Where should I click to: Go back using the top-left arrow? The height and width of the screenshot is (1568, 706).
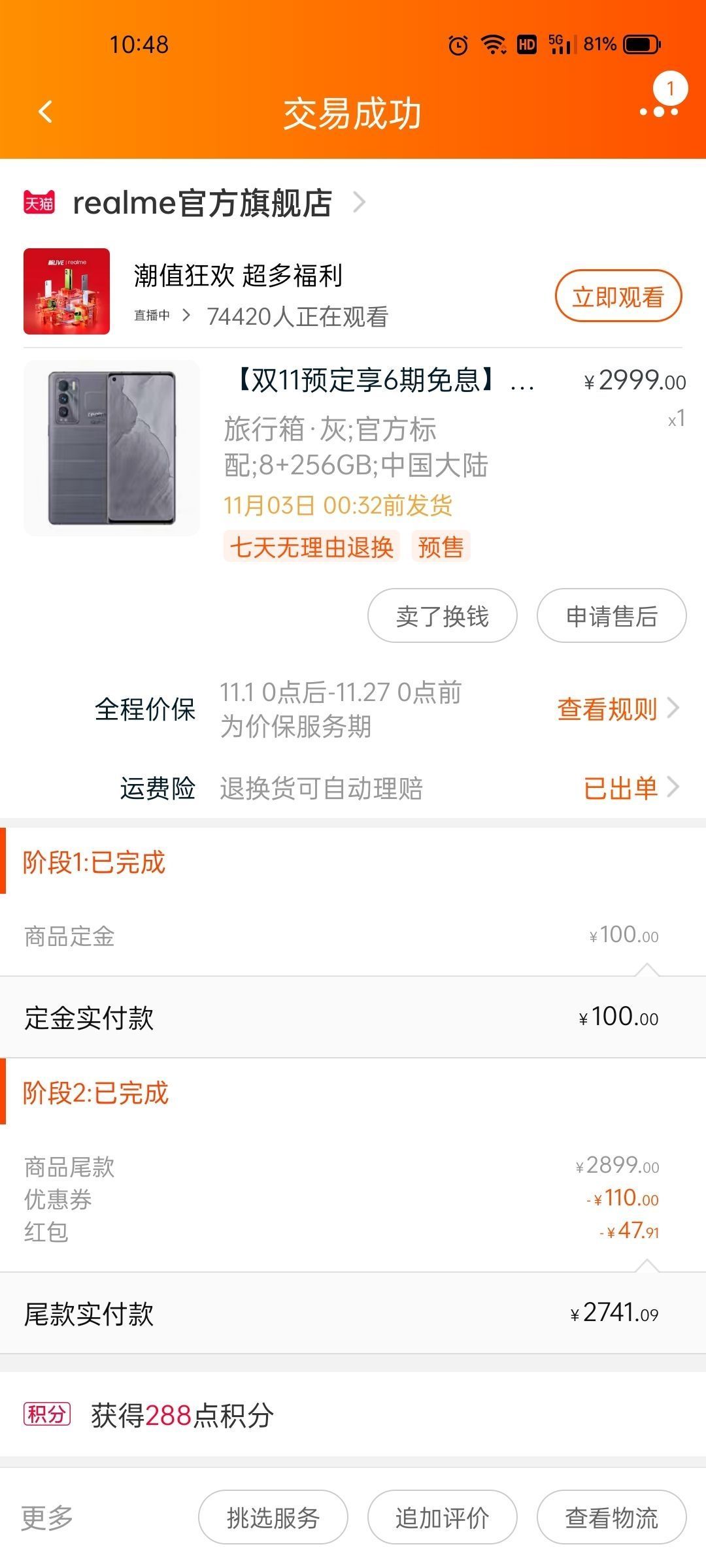pos(45,112)
